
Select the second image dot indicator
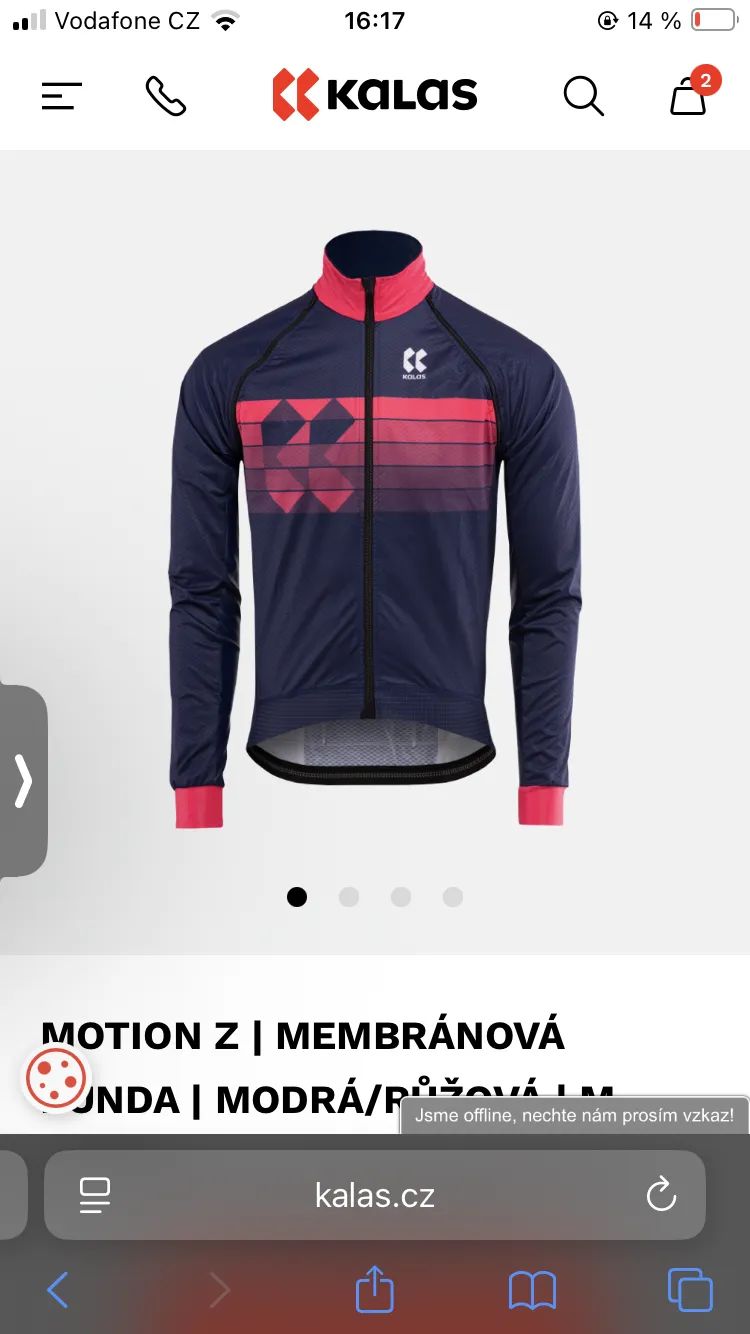pos(349,897)
